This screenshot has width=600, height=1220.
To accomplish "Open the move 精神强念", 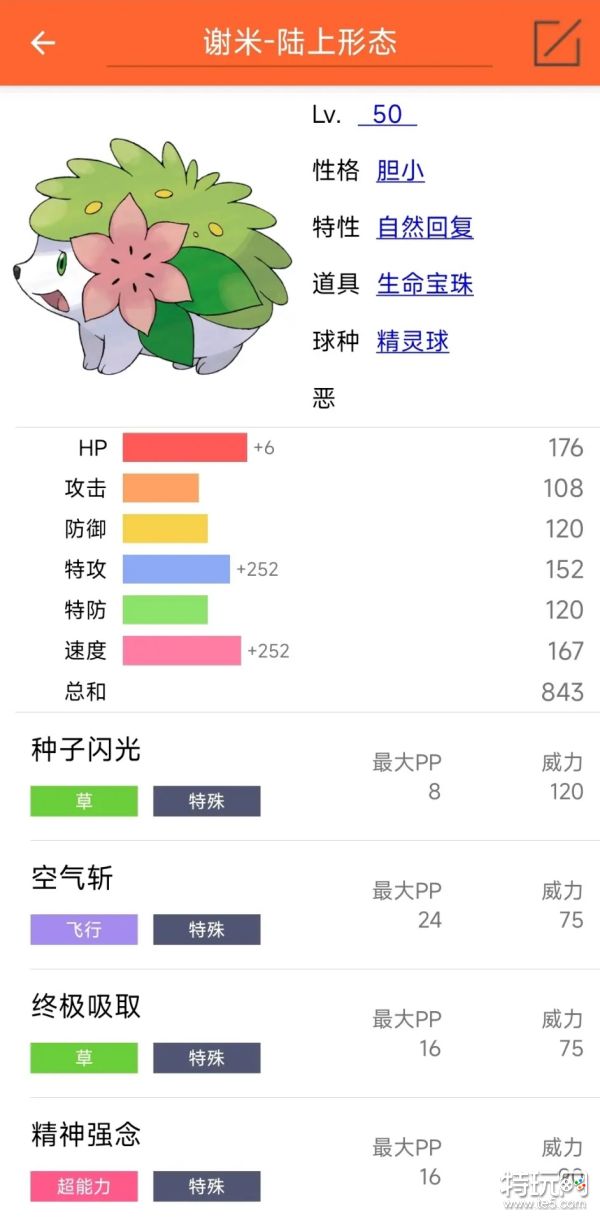I will pos(86,1134).
